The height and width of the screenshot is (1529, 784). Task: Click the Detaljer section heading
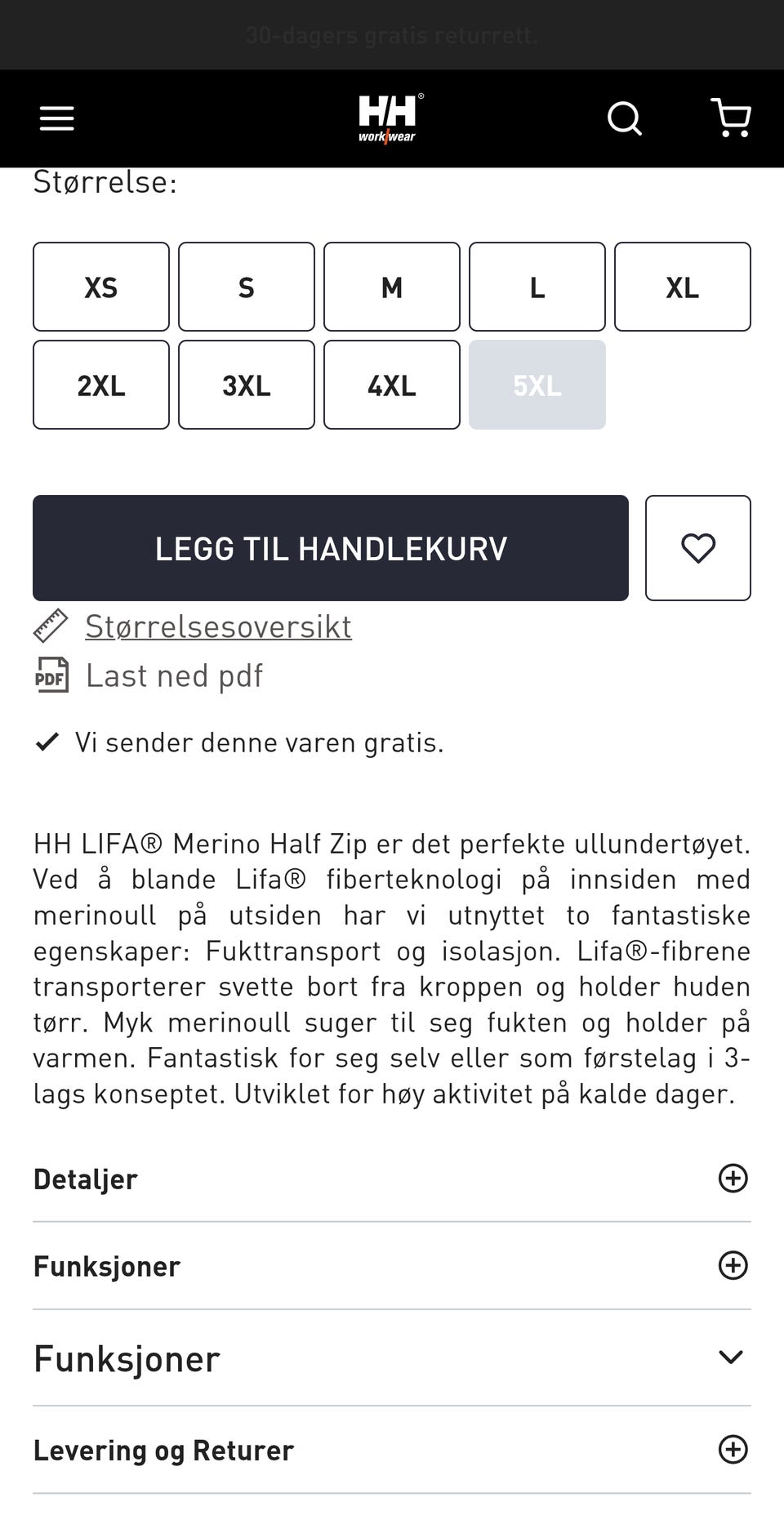pyautogui.click(x=84, y=1178)
